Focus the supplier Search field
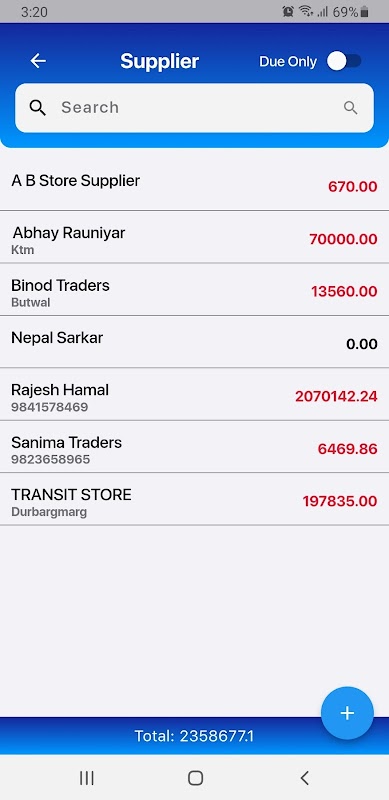 pos(194,108)
